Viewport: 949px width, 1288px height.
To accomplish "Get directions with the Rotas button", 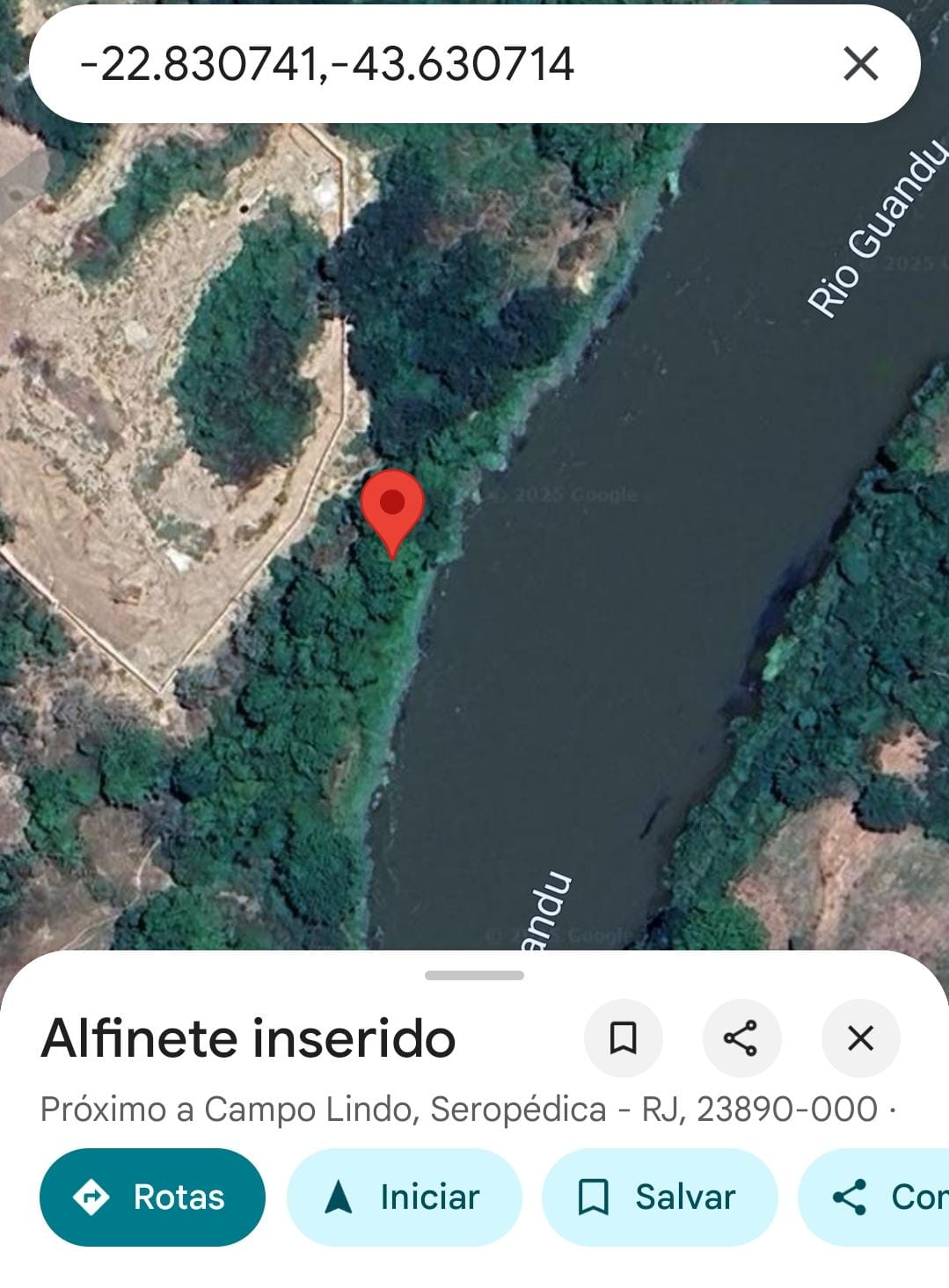I will click(152, 1197).
